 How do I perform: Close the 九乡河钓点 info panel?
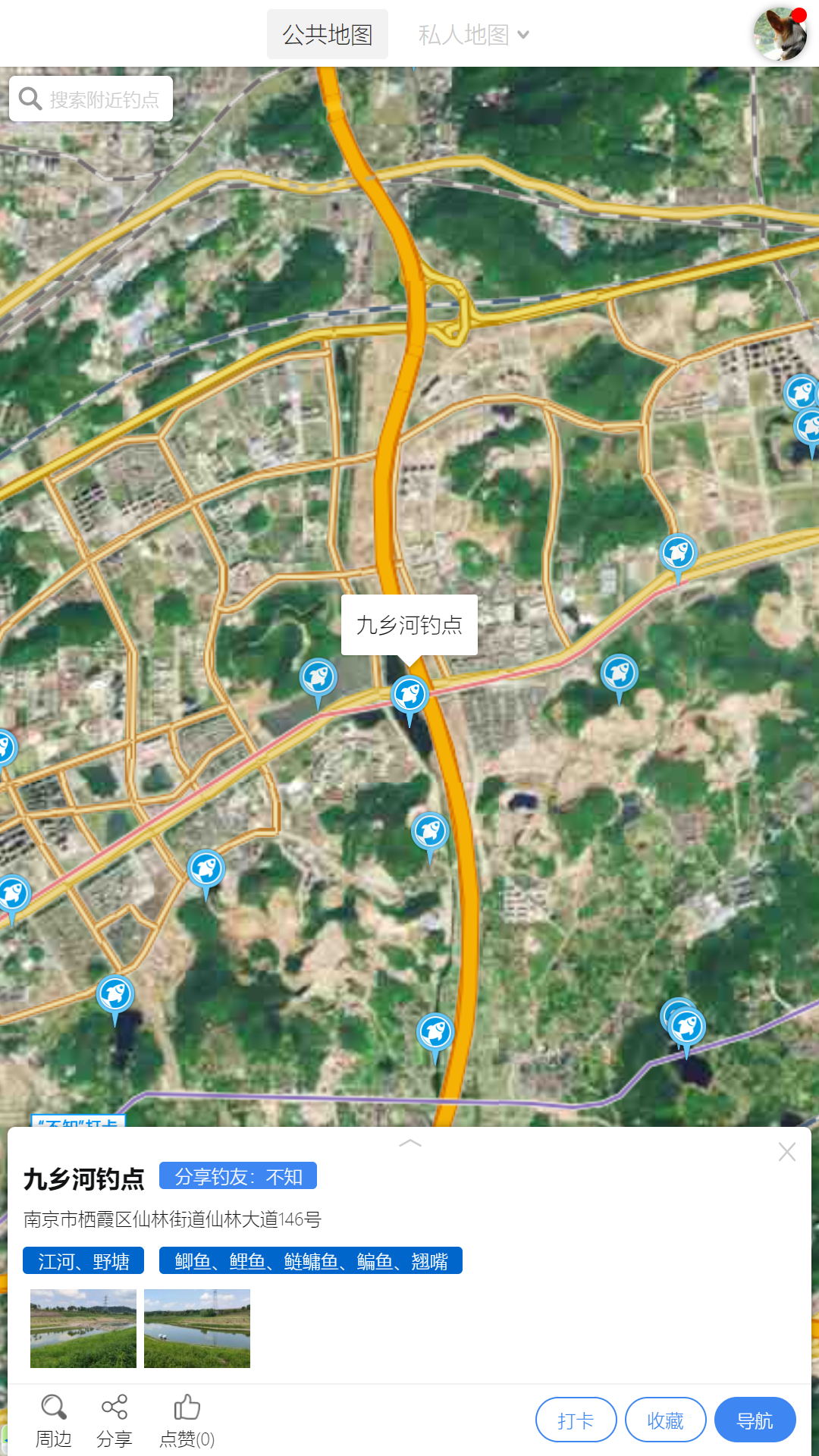pos(786,1152)
